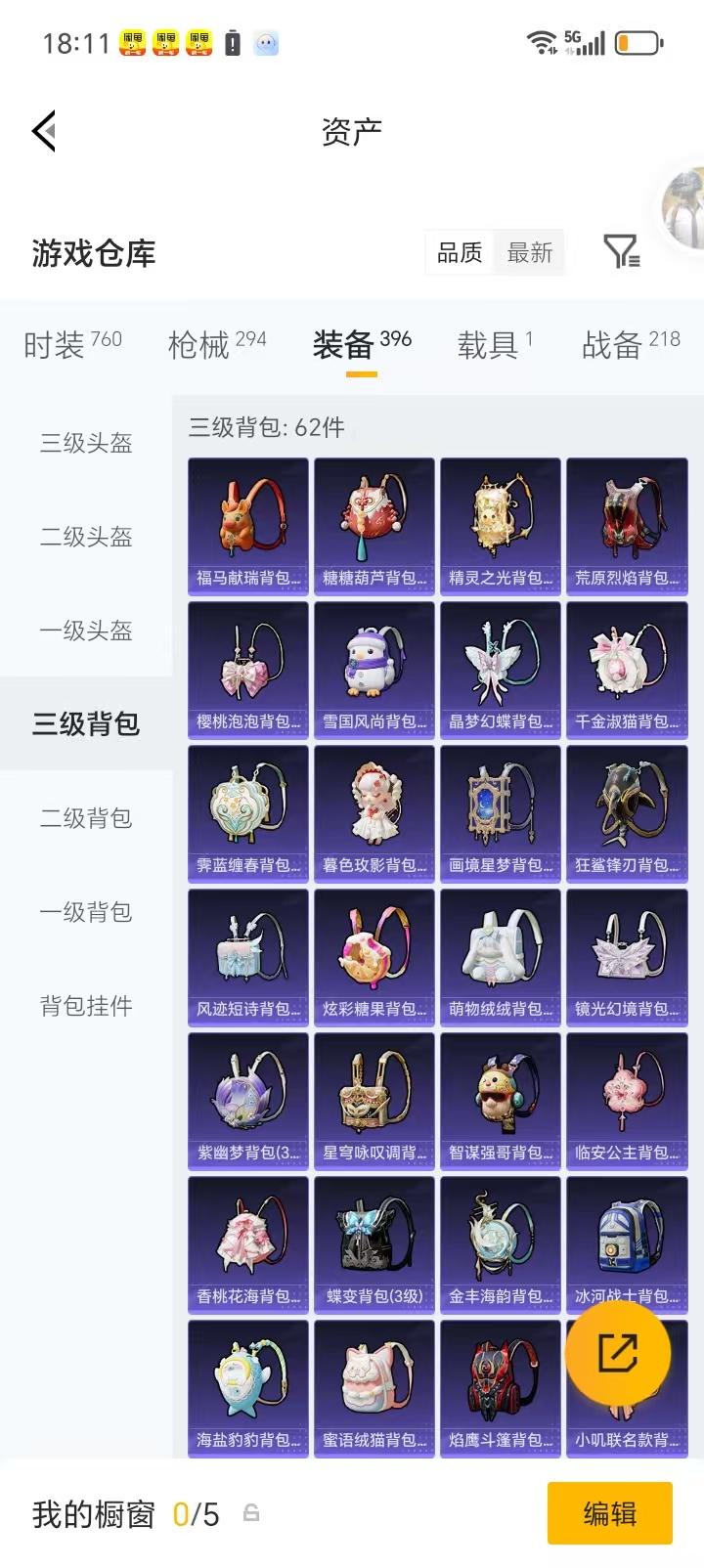
Task: Tap the 冰河战士背包 blue backpack item
Action: pos(627,1236)
